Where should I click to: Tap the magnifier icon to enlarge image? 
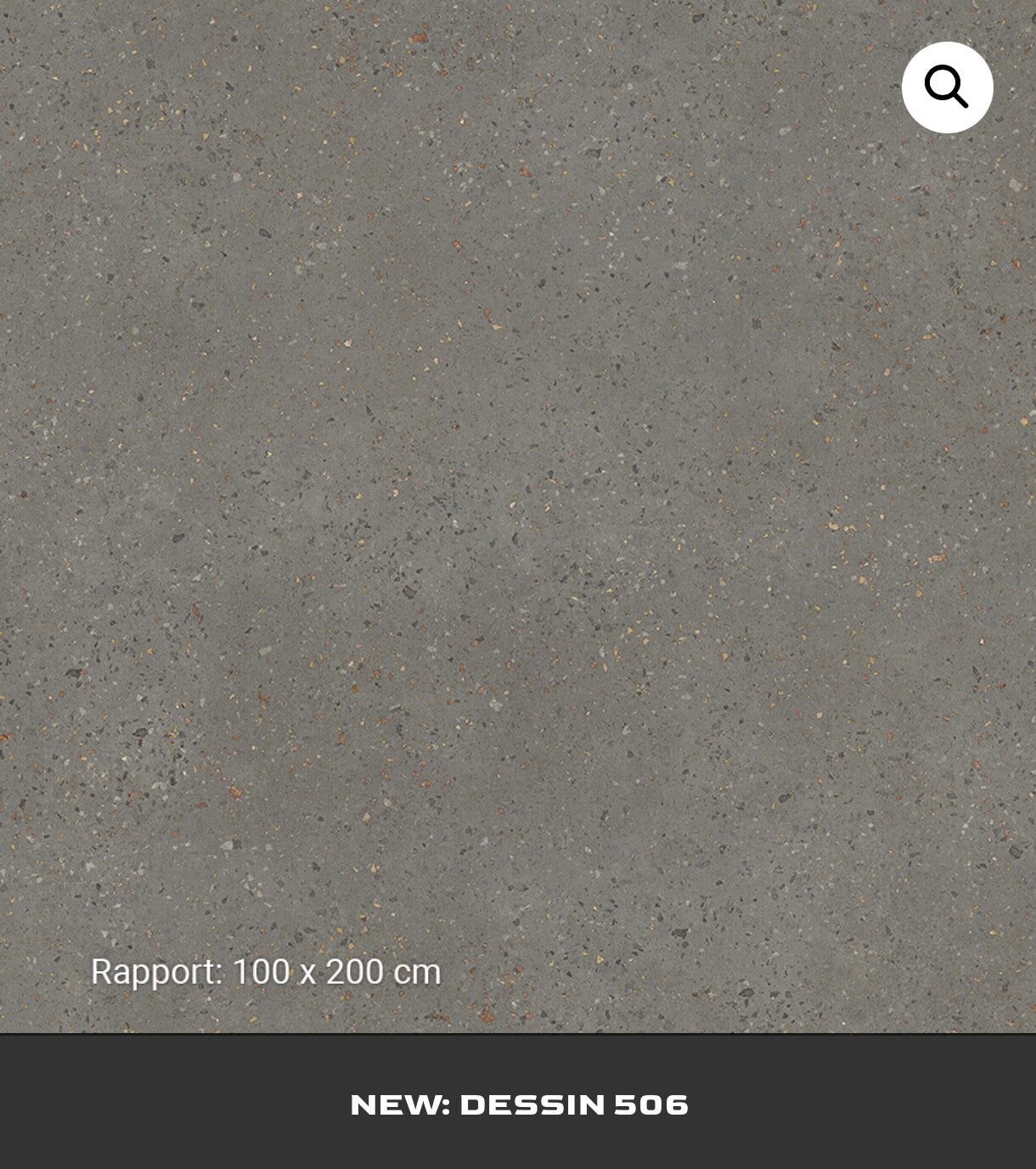point(947,88)
